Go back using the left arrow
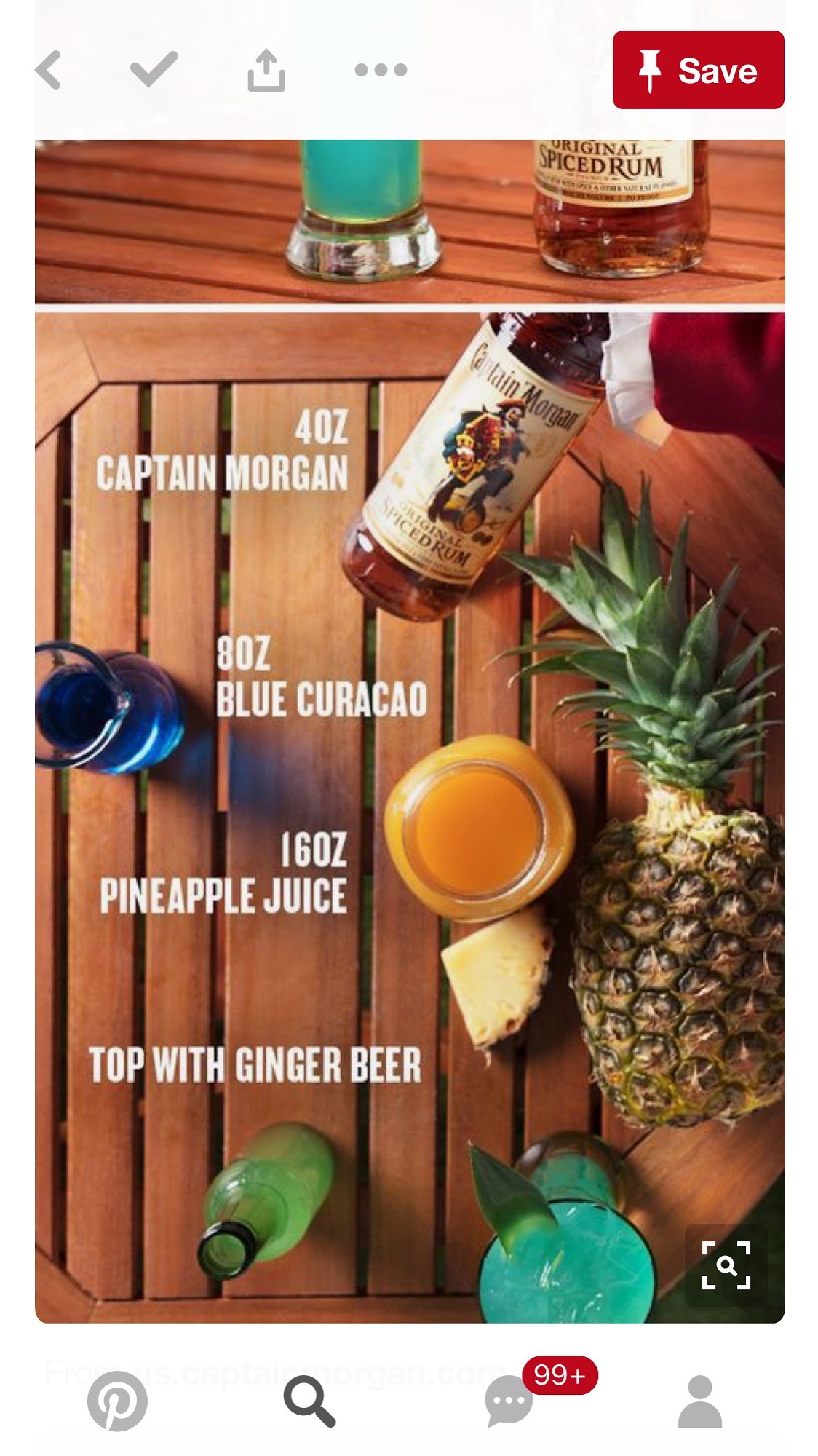This screenshot has height=1456, width=818. 49,71
